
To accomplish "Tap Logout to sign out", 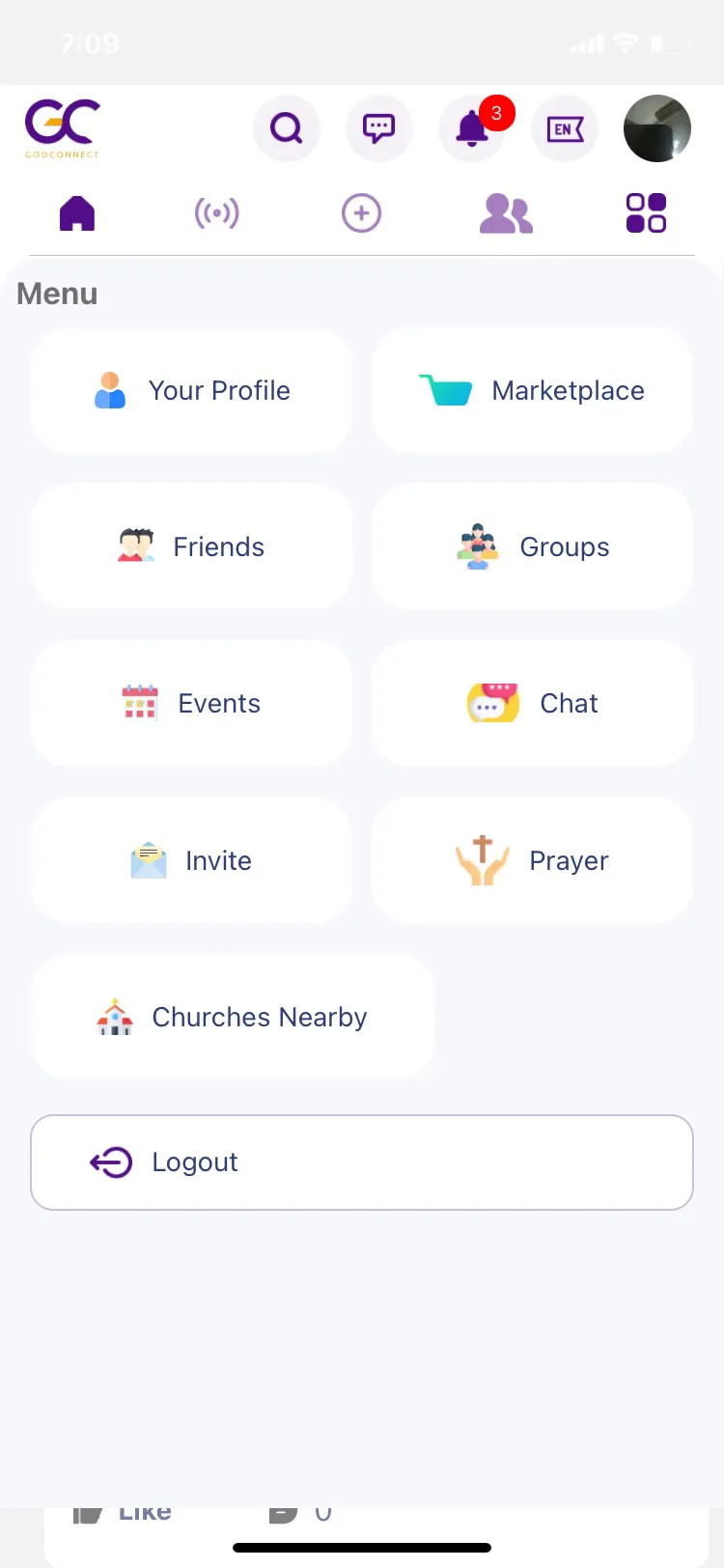I will click(362, 1162).
